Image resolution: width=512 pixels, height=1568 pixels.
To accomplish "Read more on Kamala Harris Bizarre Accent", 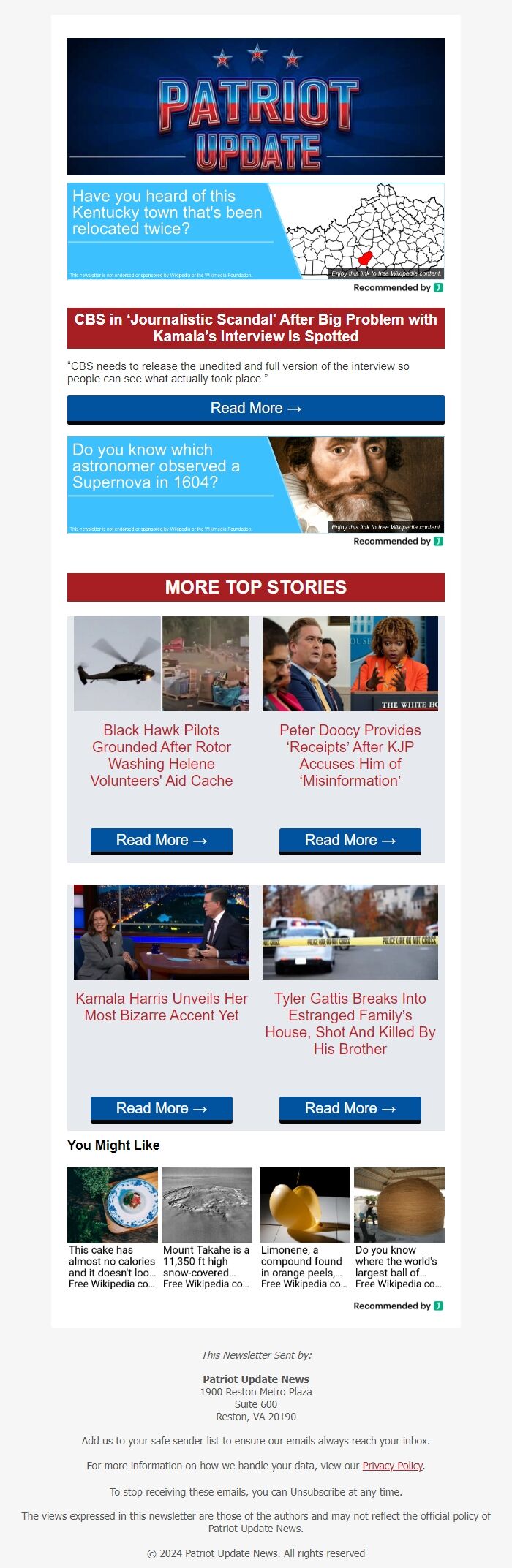I will [161, 1109].
